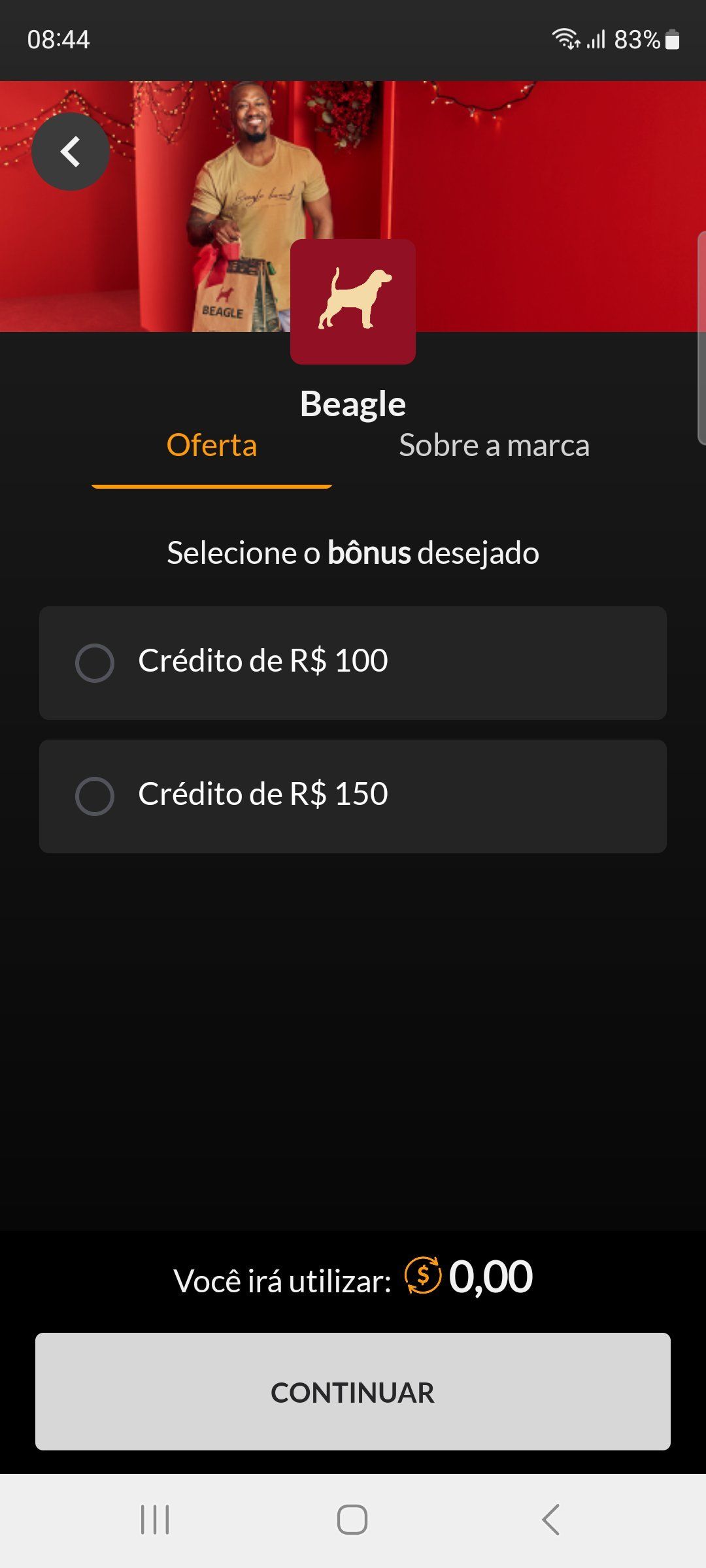Go to the home screen via system button
Viewport: 706px width, 1568px height.
tap(352, 1520)
